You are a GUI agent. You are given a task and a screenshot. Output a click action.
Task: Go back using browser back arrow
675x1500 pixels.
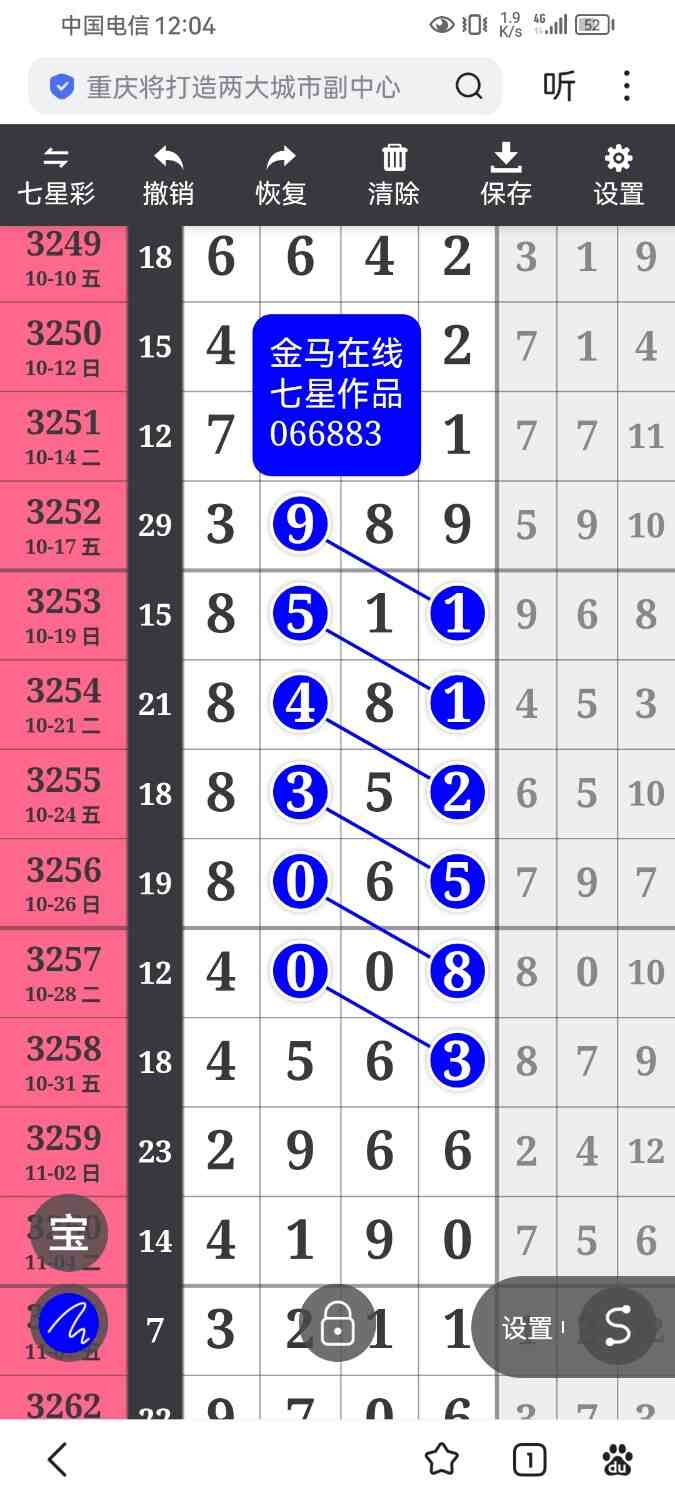pyautogui.click(x=57, y=1460)
